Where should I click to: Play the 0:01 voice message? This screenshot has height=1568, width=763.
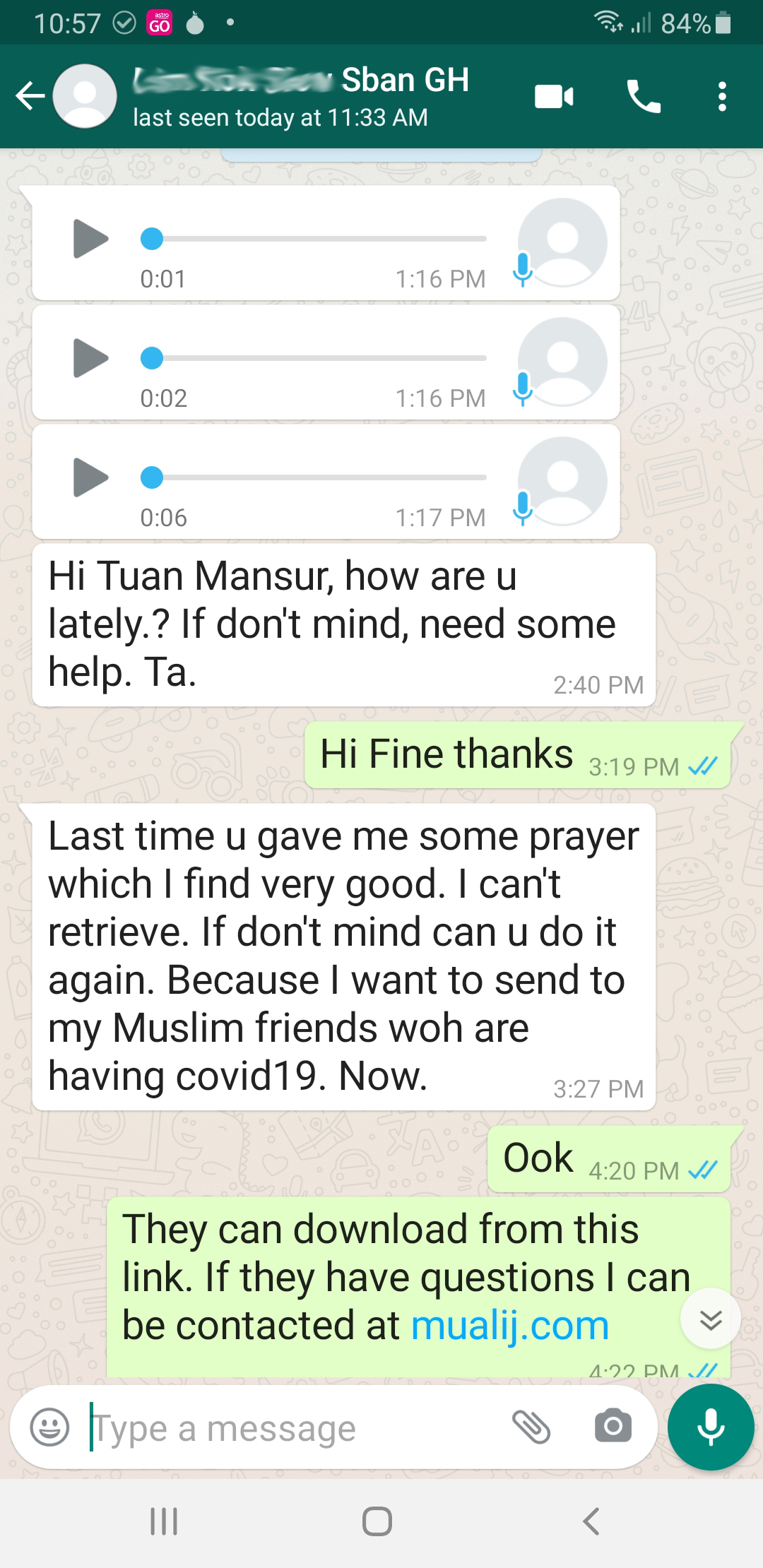coord(90,239)
